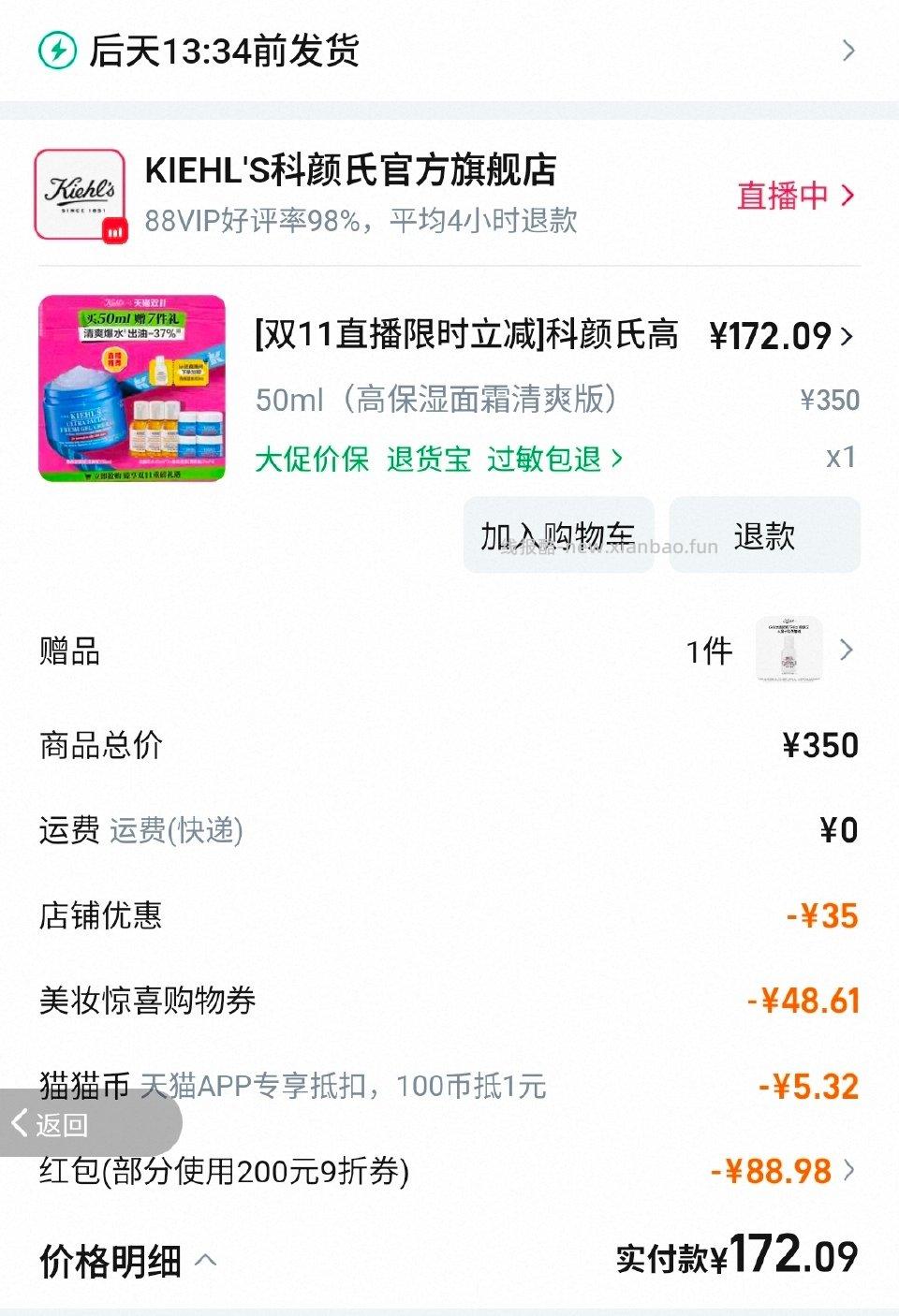Image resolution: width=899 pixels, height=1316 pixels.
Task: Open the 赠品 gift details chevron
Action: pyautogui.click(x=847, y=650)
